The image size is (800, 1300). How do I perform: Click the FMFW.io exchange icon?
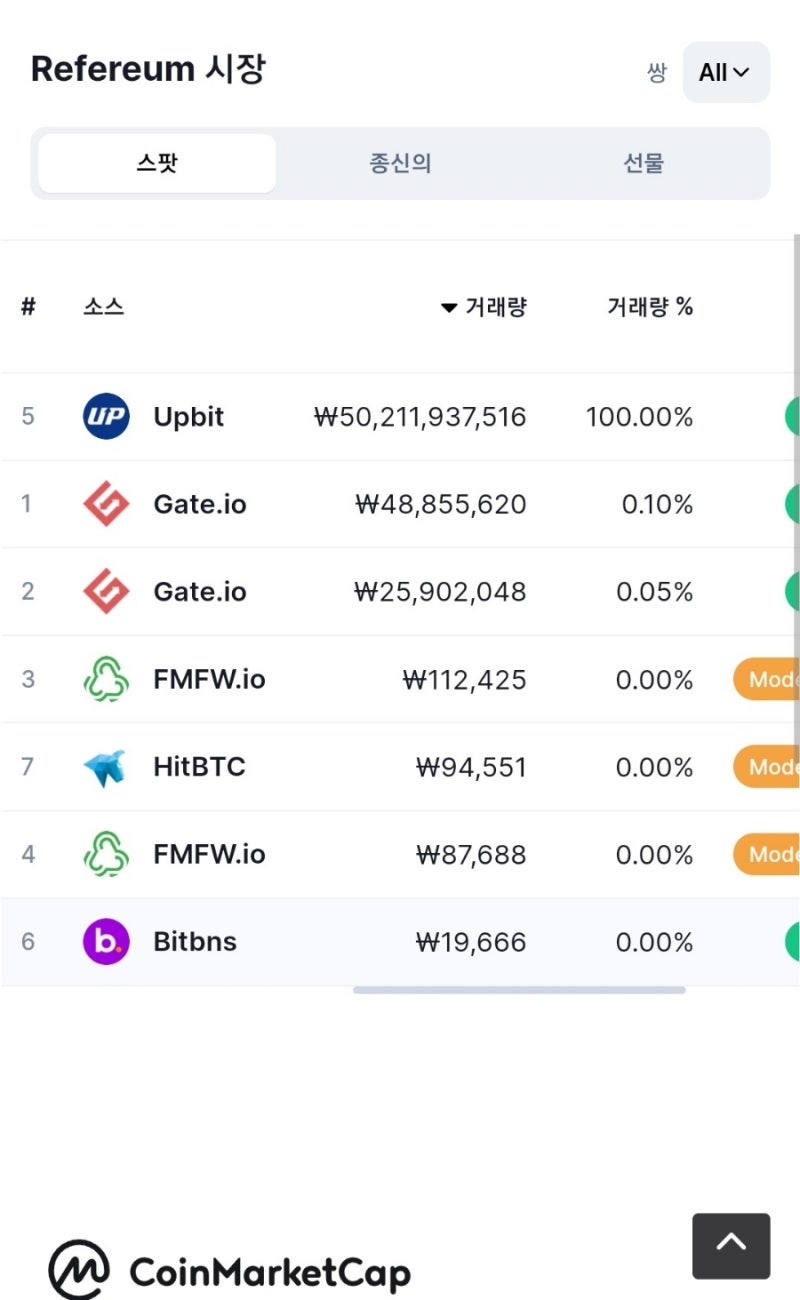(x=105, y=679)
